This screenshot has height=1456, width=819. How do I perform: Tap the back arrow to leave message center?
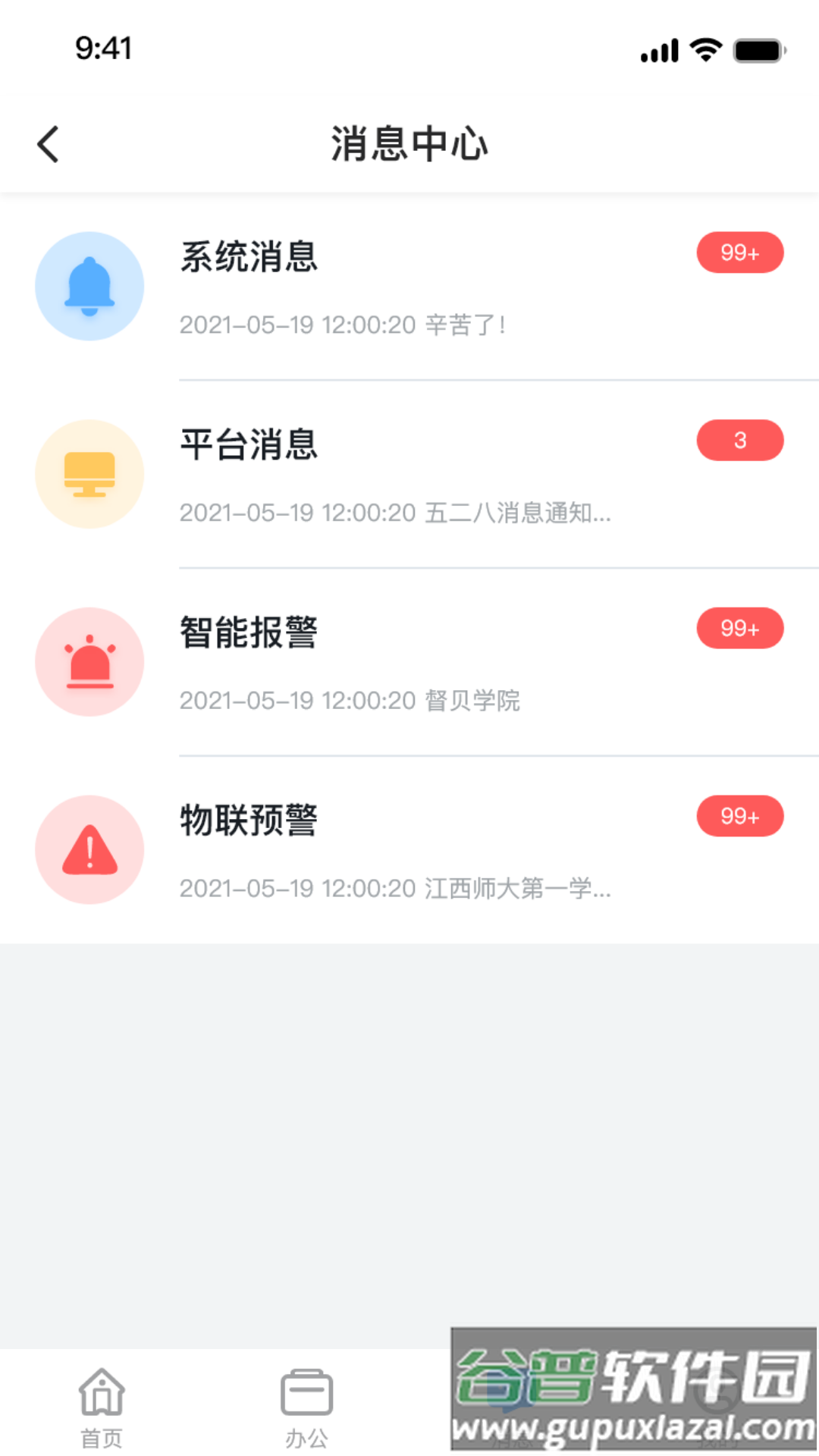point(48,144)
